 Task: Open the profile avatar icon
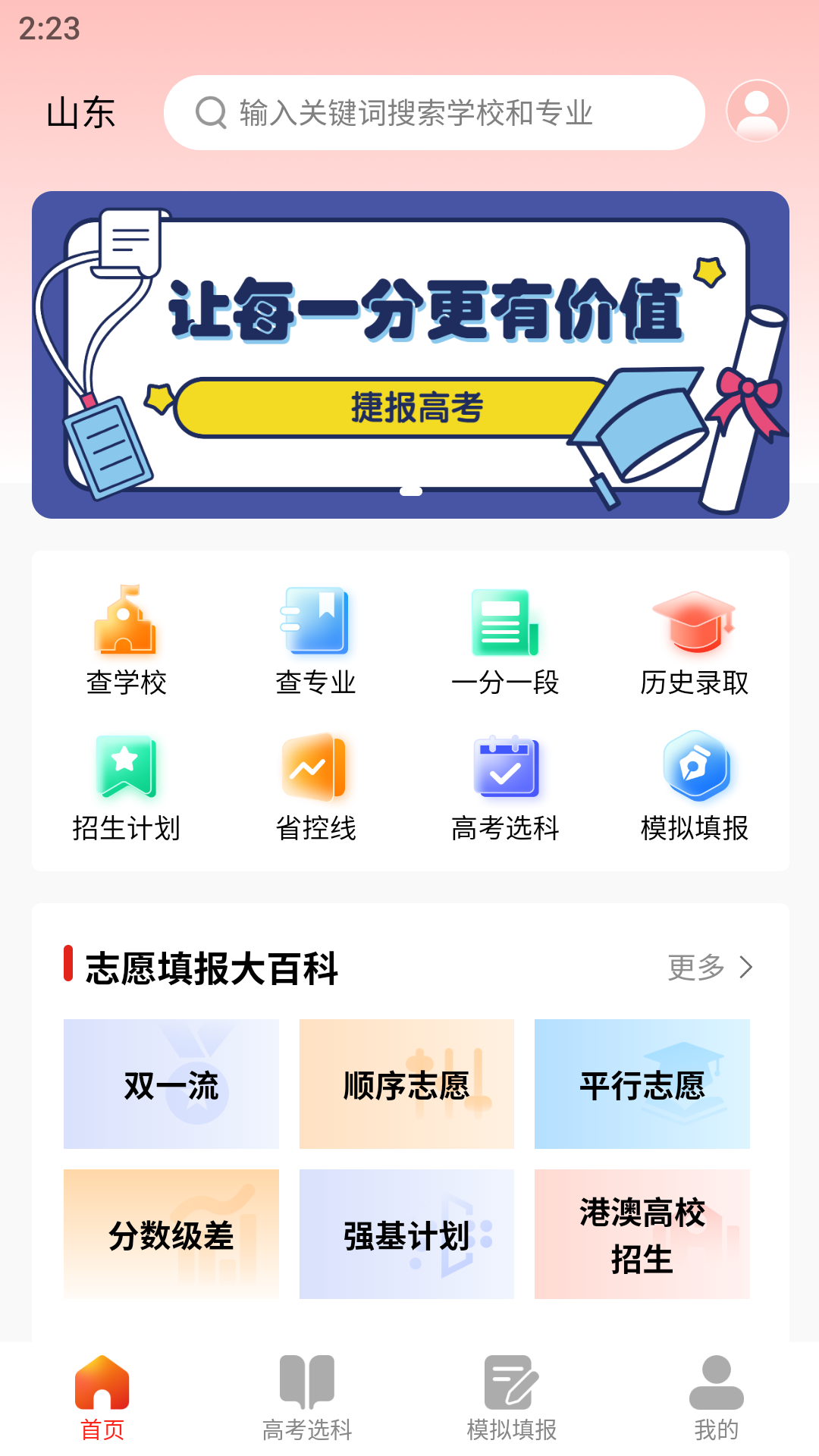pos(757,111)
